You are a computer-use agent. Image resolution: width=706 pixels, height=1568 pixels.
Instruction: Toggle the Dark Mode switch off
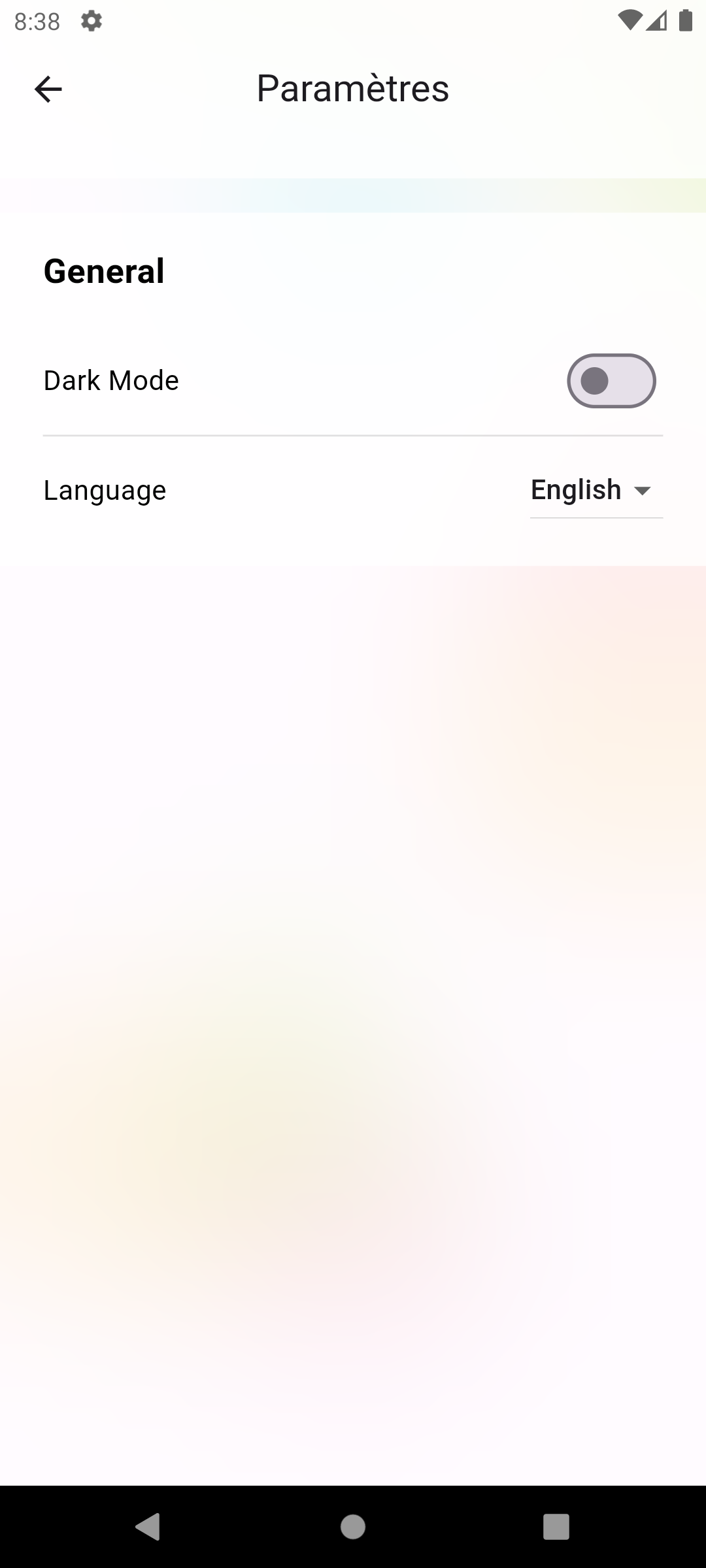[611, 381]
